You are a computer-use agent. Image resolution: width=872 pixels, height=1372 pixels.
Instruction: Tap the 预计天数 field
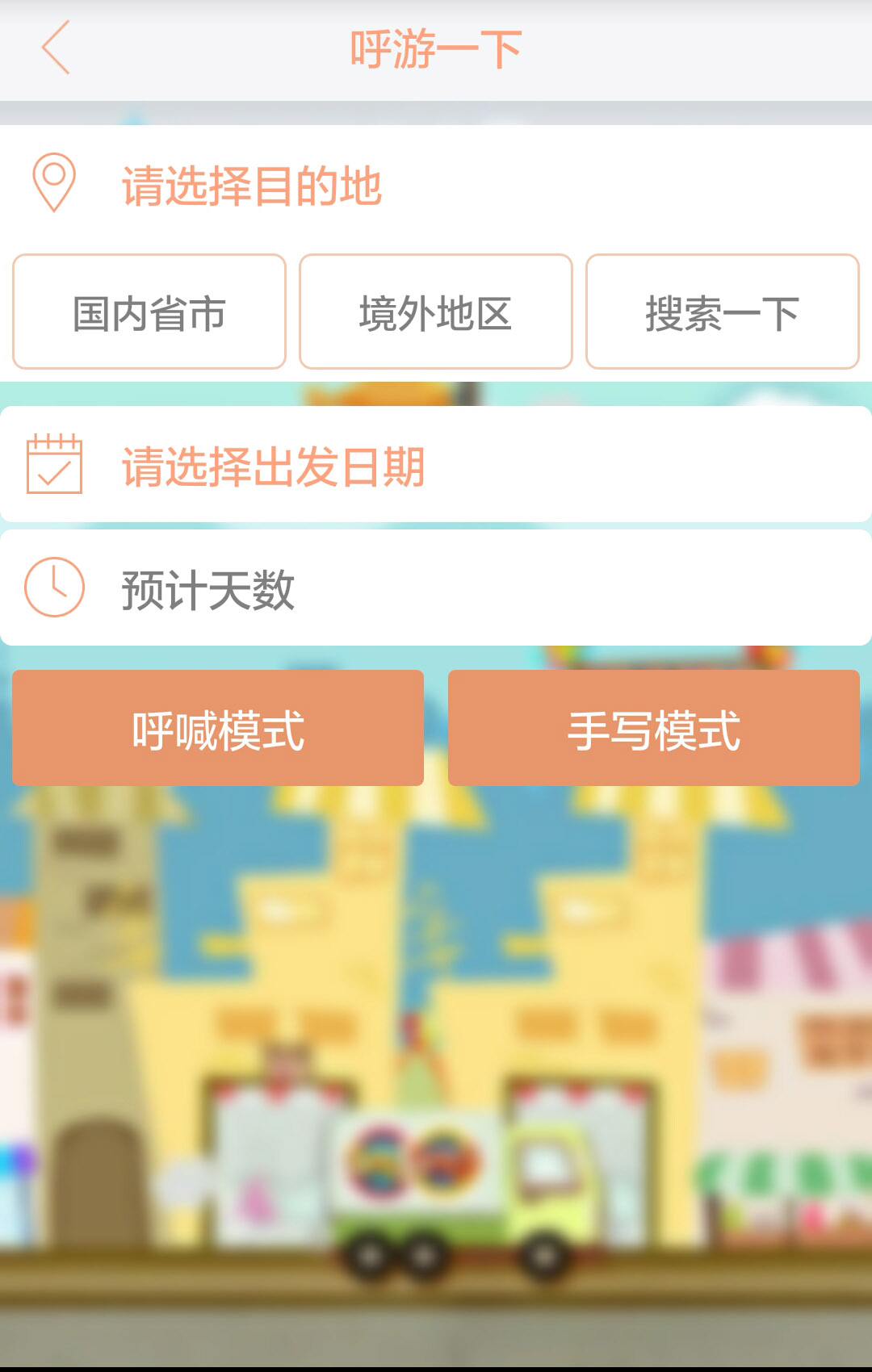click(436, 588)
